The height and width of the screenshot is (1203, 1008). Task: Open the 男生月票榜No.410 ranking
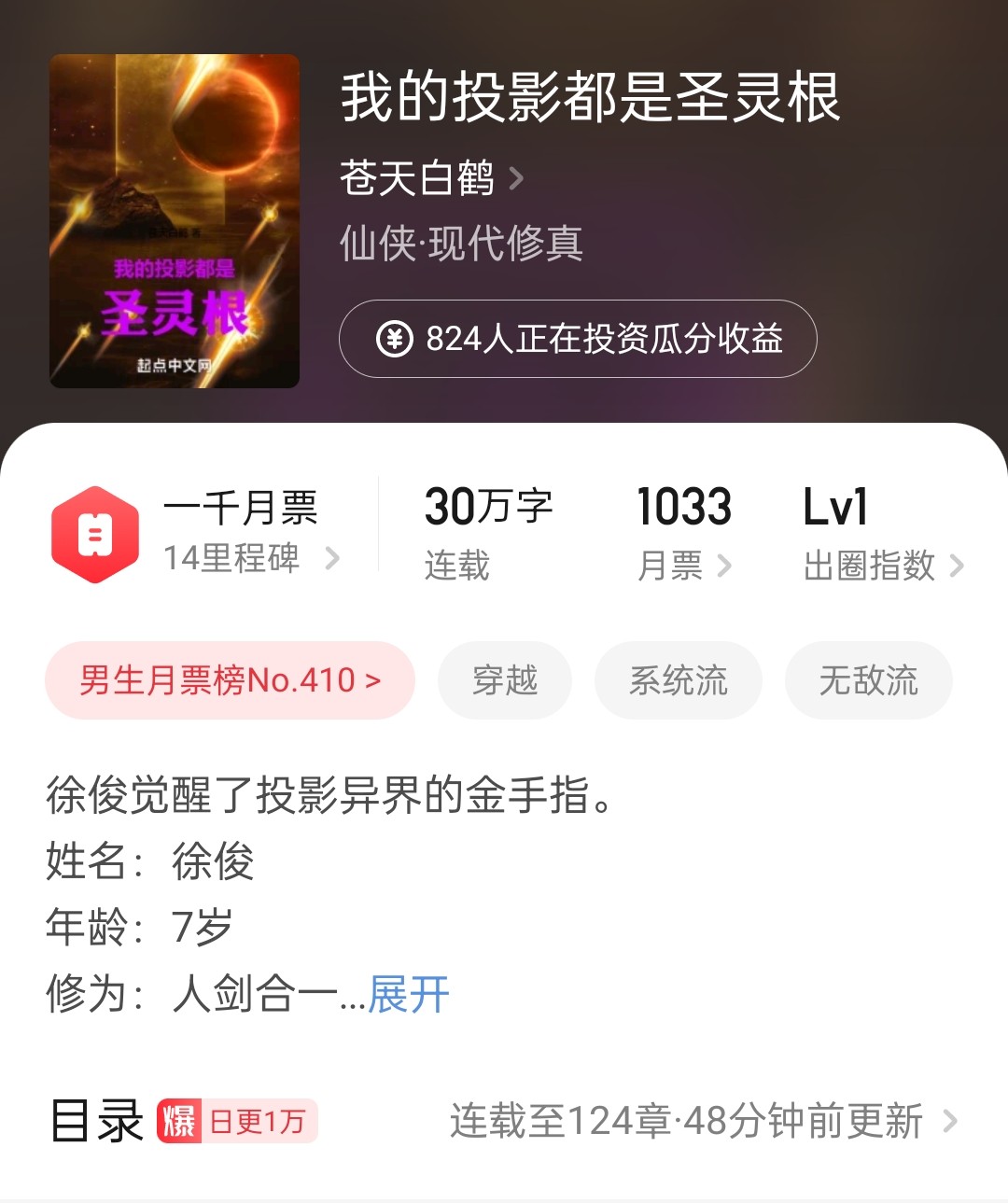pyautogui.click(x=230, y=680)
